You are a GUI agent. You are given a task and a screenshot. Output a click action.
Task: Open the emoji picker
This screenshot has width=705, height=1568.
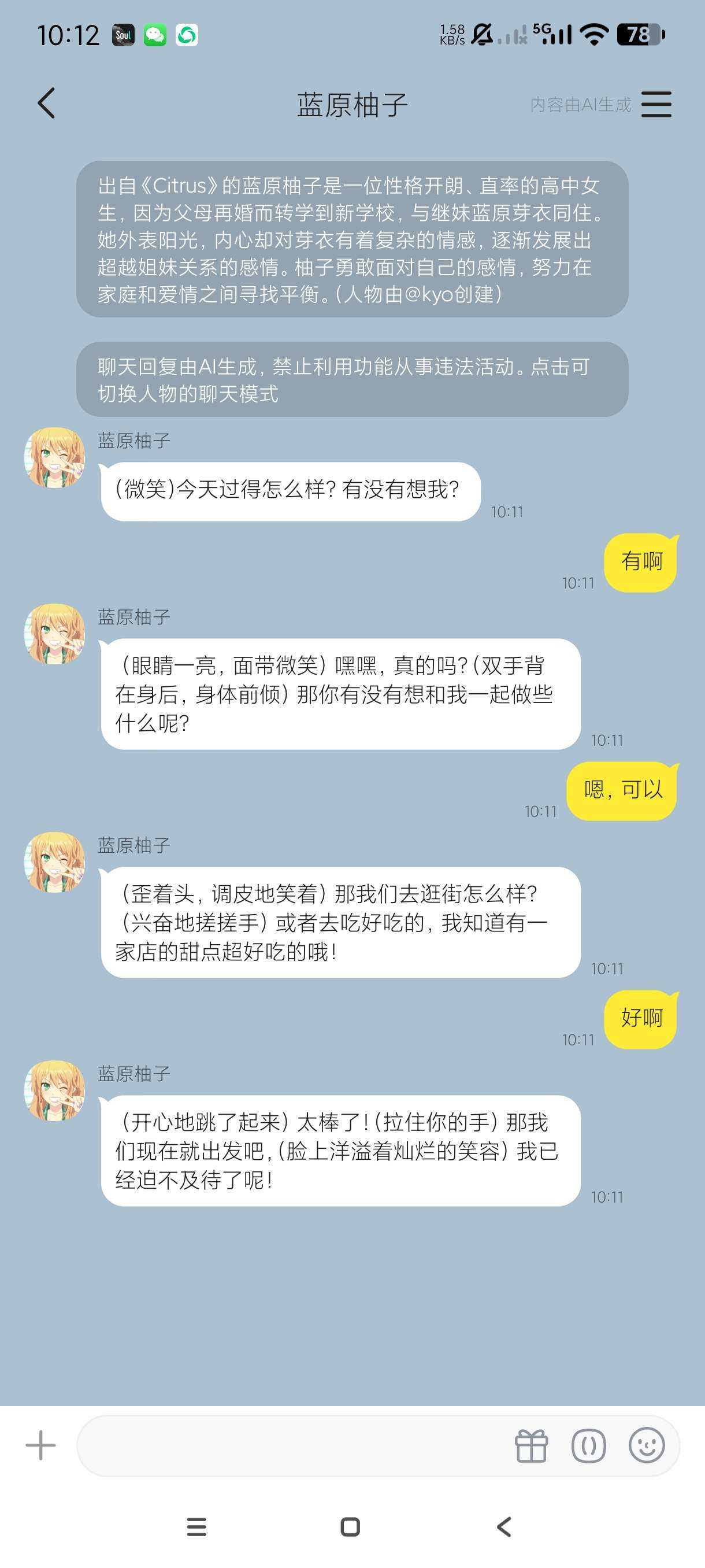coord(646,1445)
